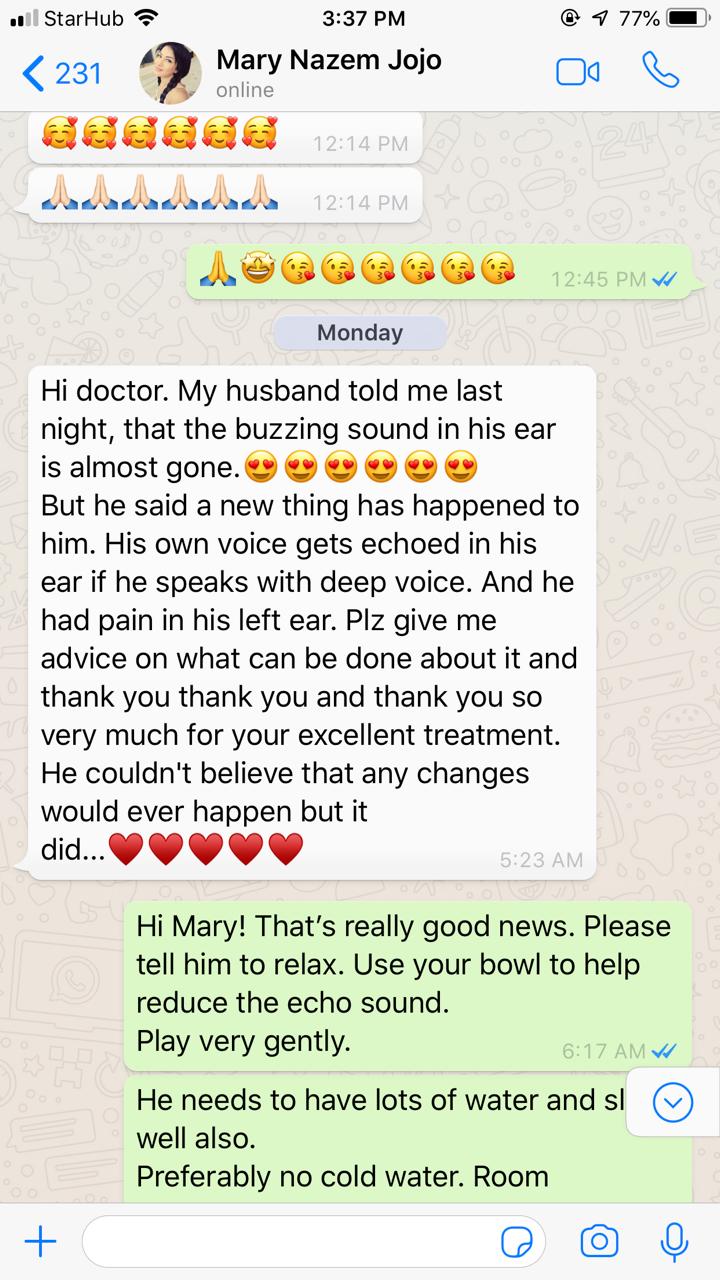Open the attachment plus menu
720x1280 pixels.
(39, 1242)
